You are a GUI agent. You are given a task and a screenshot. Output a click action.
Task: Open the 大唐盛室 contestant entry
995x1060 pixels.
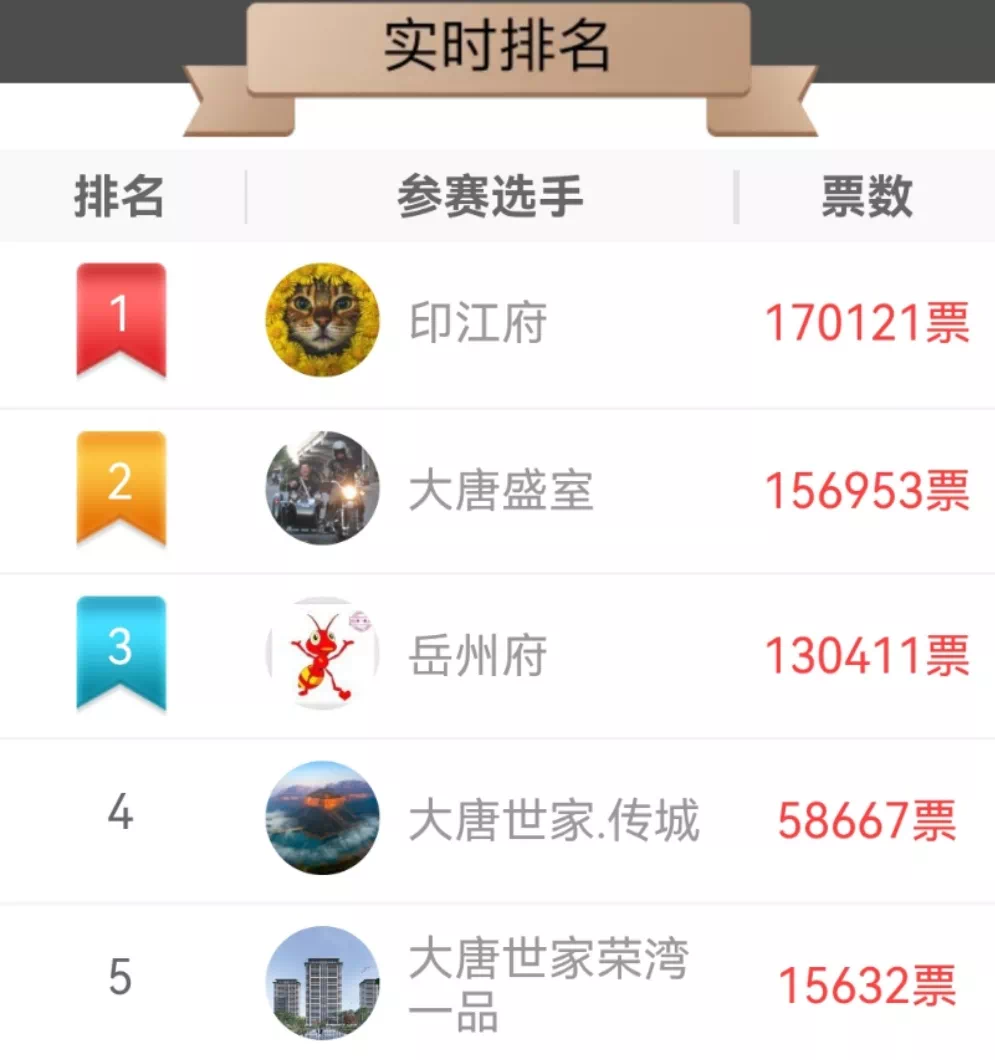click(500, 490)
